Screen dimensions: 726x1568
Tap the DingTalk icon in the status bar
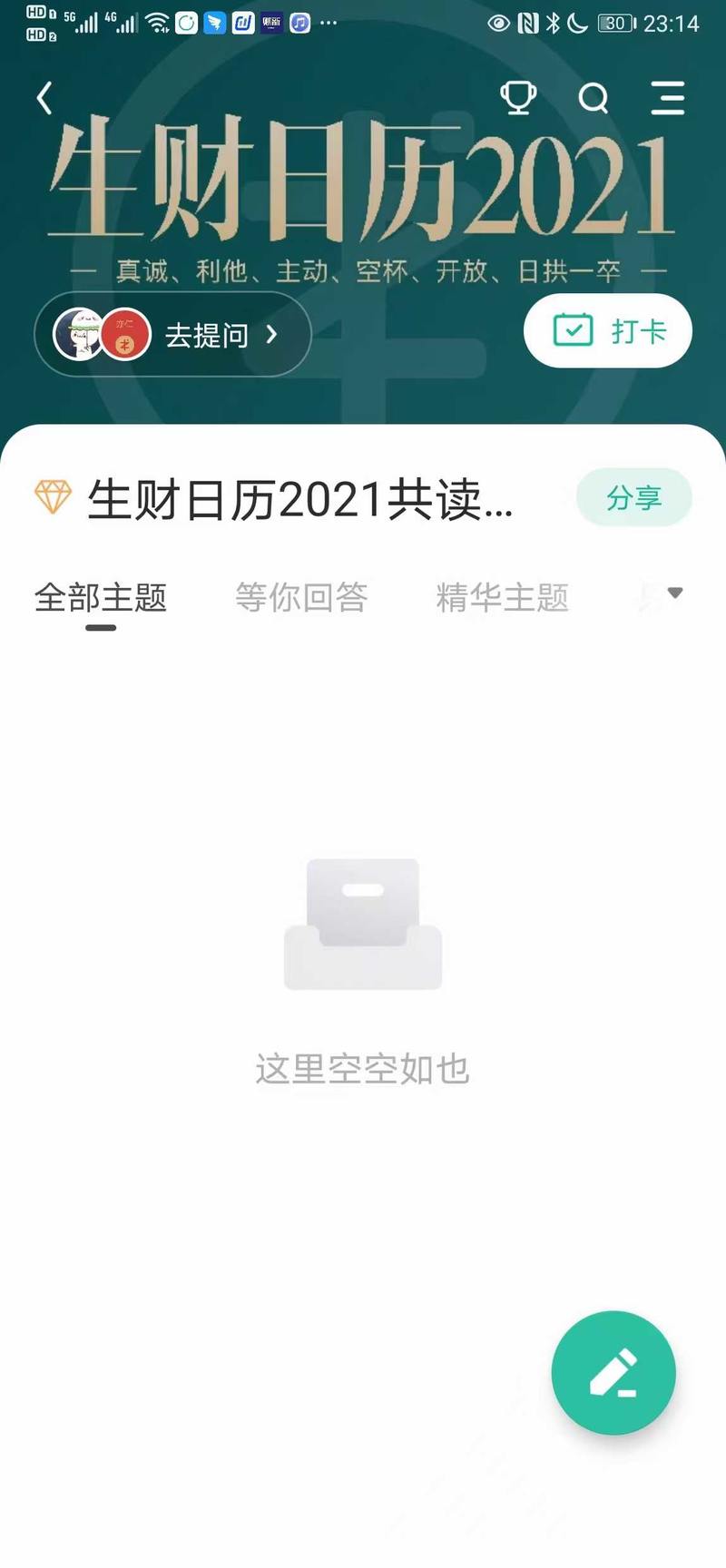pos(215,23)
